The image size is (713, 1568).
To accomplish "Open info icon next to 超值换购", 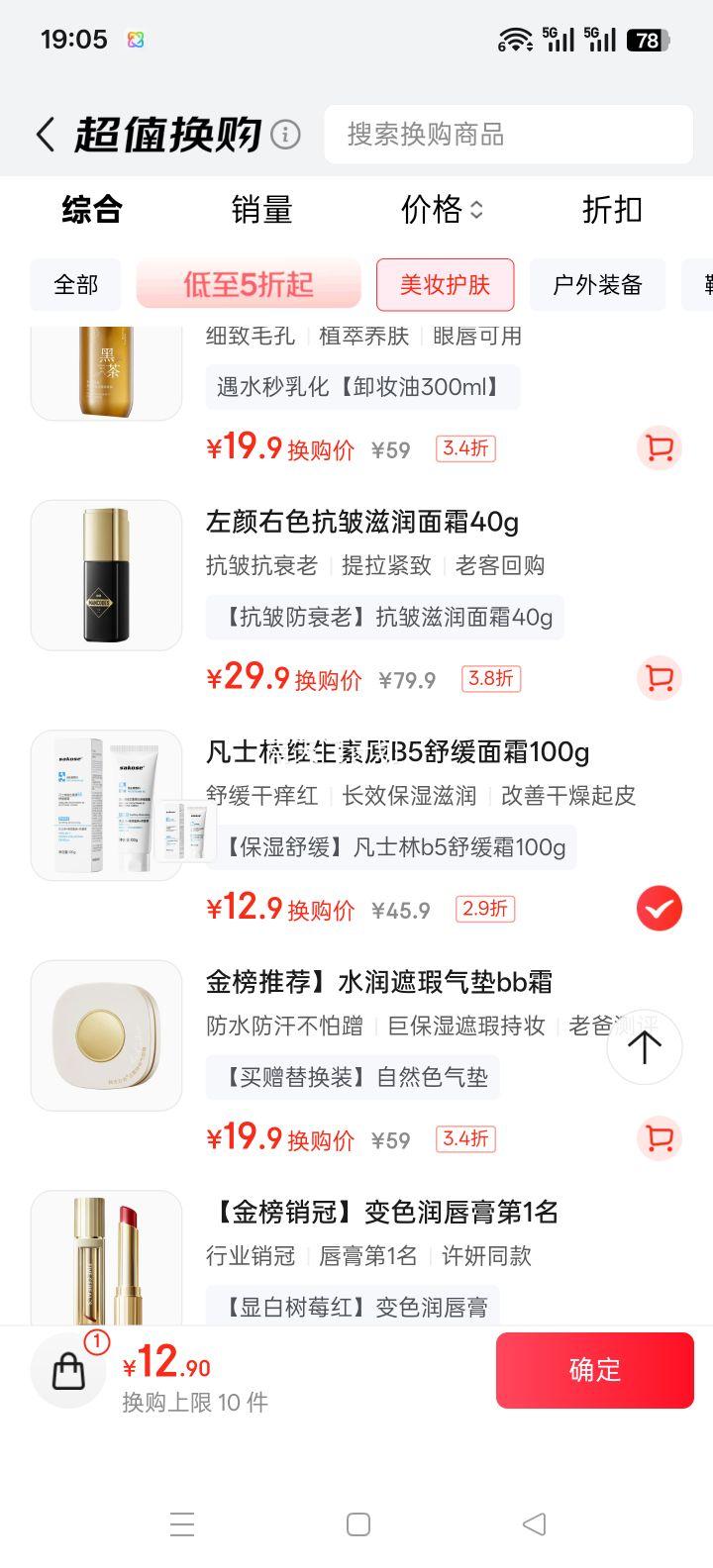I will coord(285,135).
